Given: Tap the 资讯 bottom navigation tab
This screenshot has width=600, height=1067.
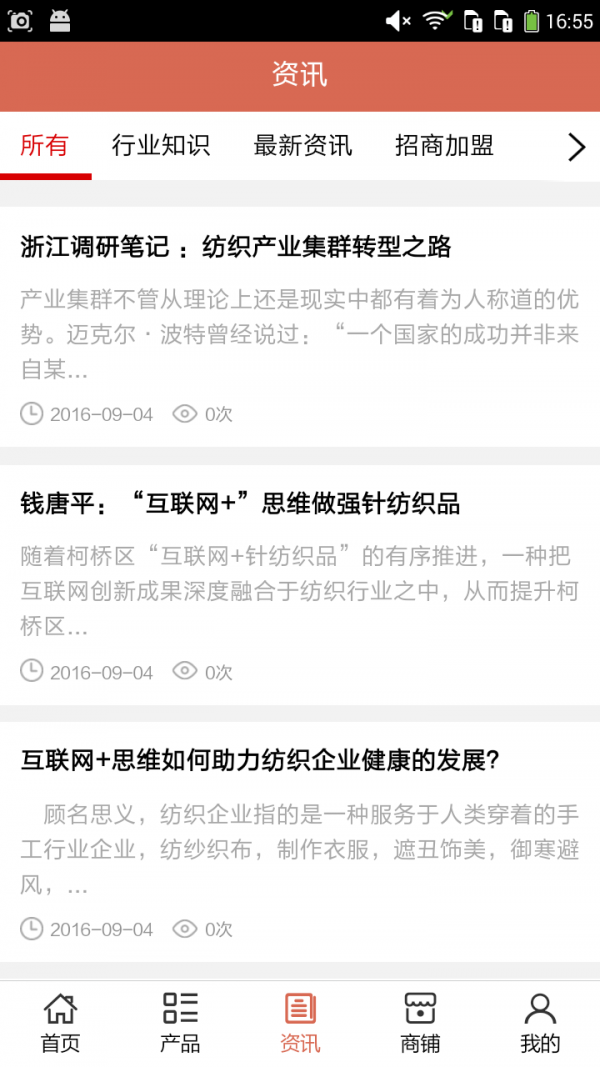Looking at the screenshot, I should point(300,1023).
